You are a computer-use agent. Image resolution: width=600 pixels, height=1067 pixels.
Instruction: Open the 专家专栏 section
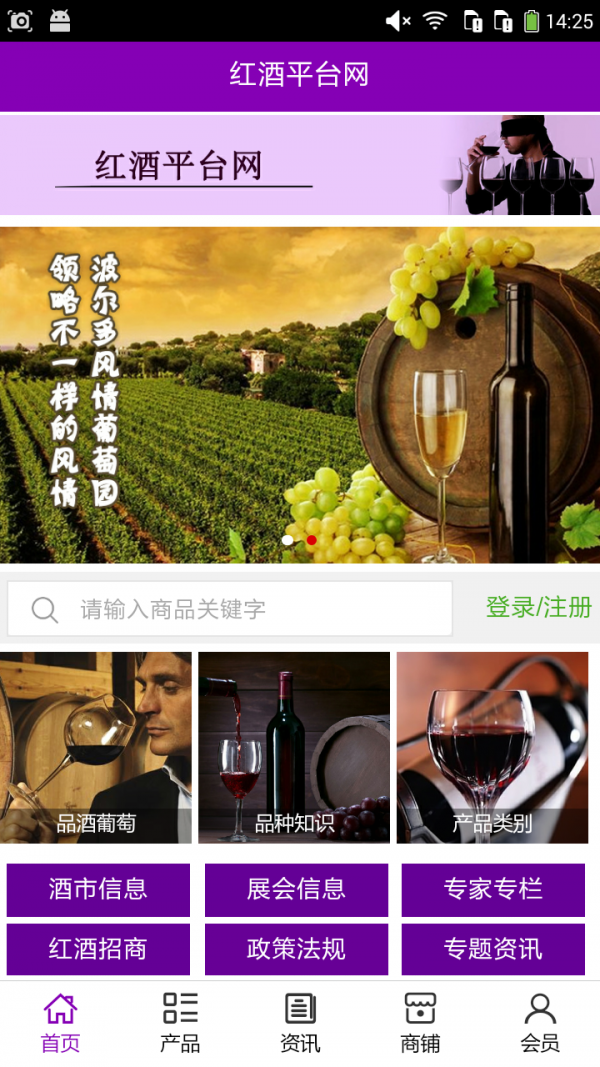tap(493, 889)
